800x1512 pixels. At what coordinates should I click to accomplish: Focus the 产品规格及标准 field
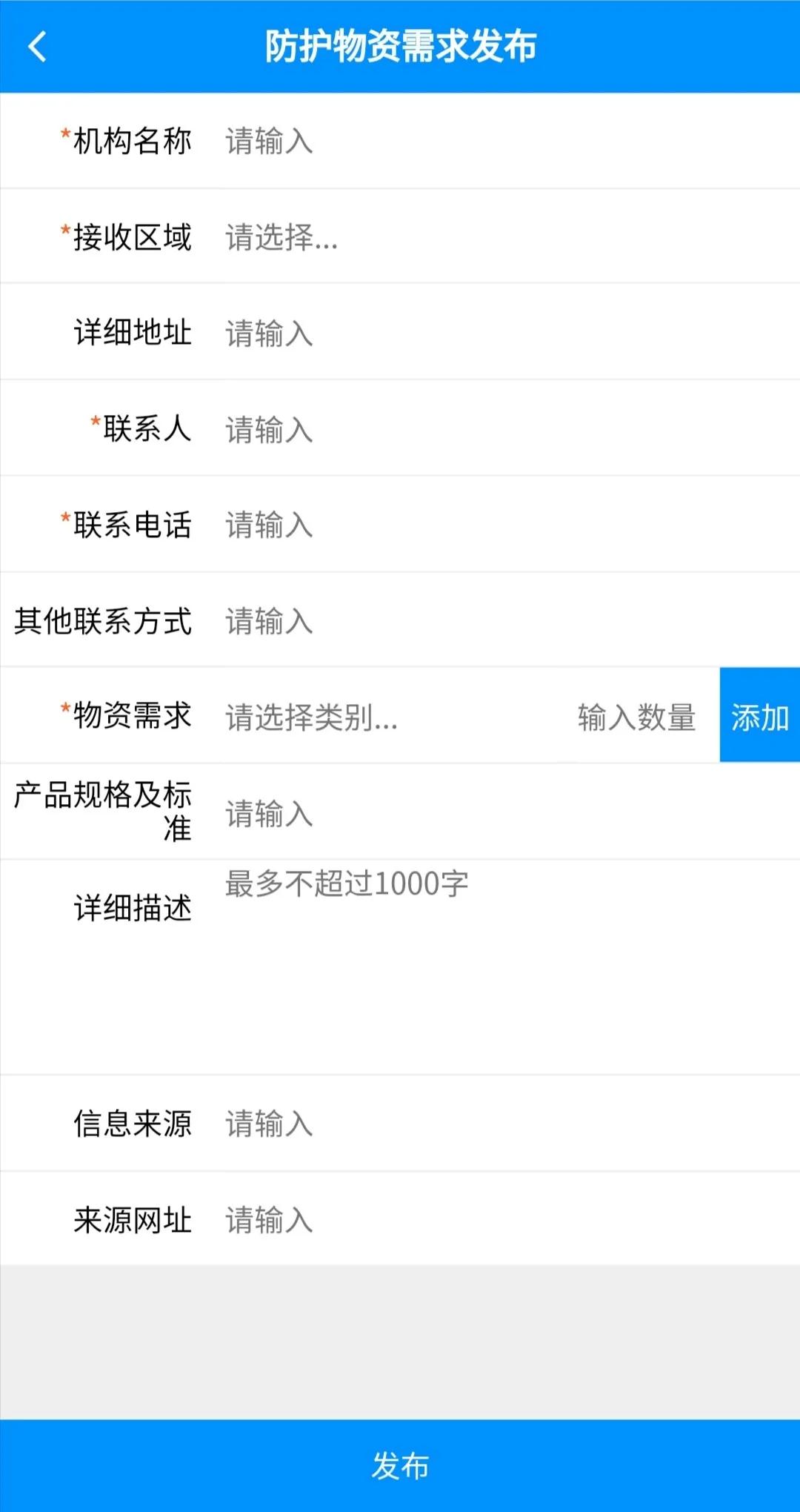coord(504,813)
